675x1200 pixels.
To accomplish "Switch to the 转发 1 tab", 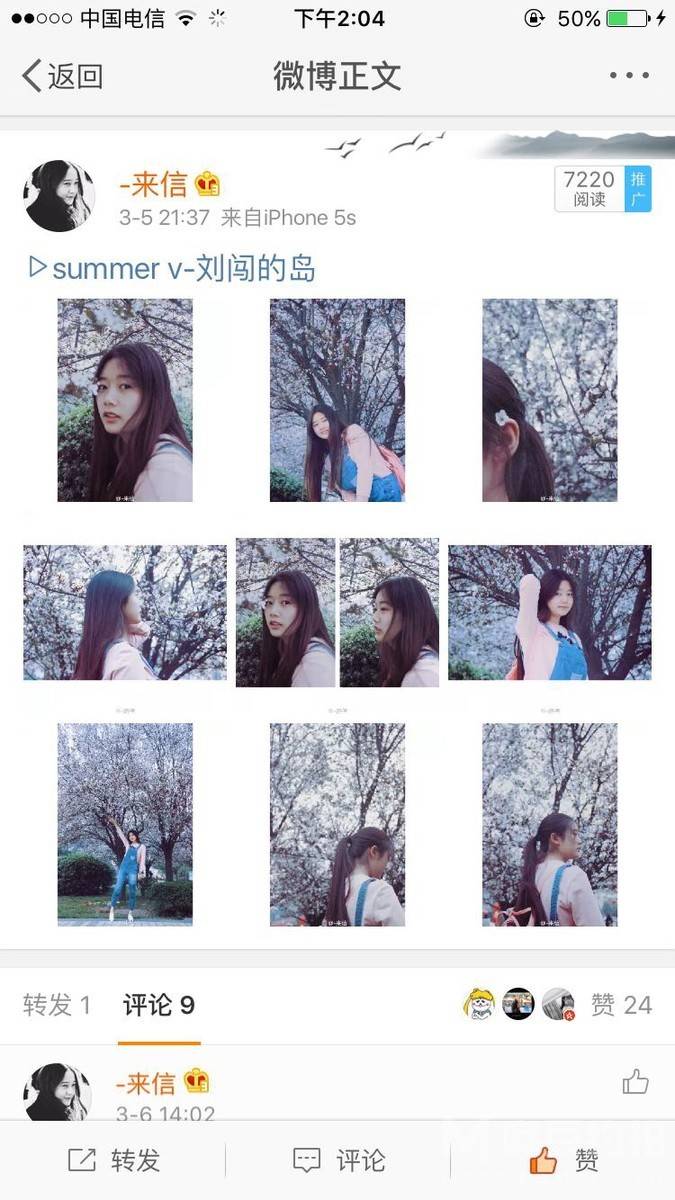I will [x=57, y=1005].
